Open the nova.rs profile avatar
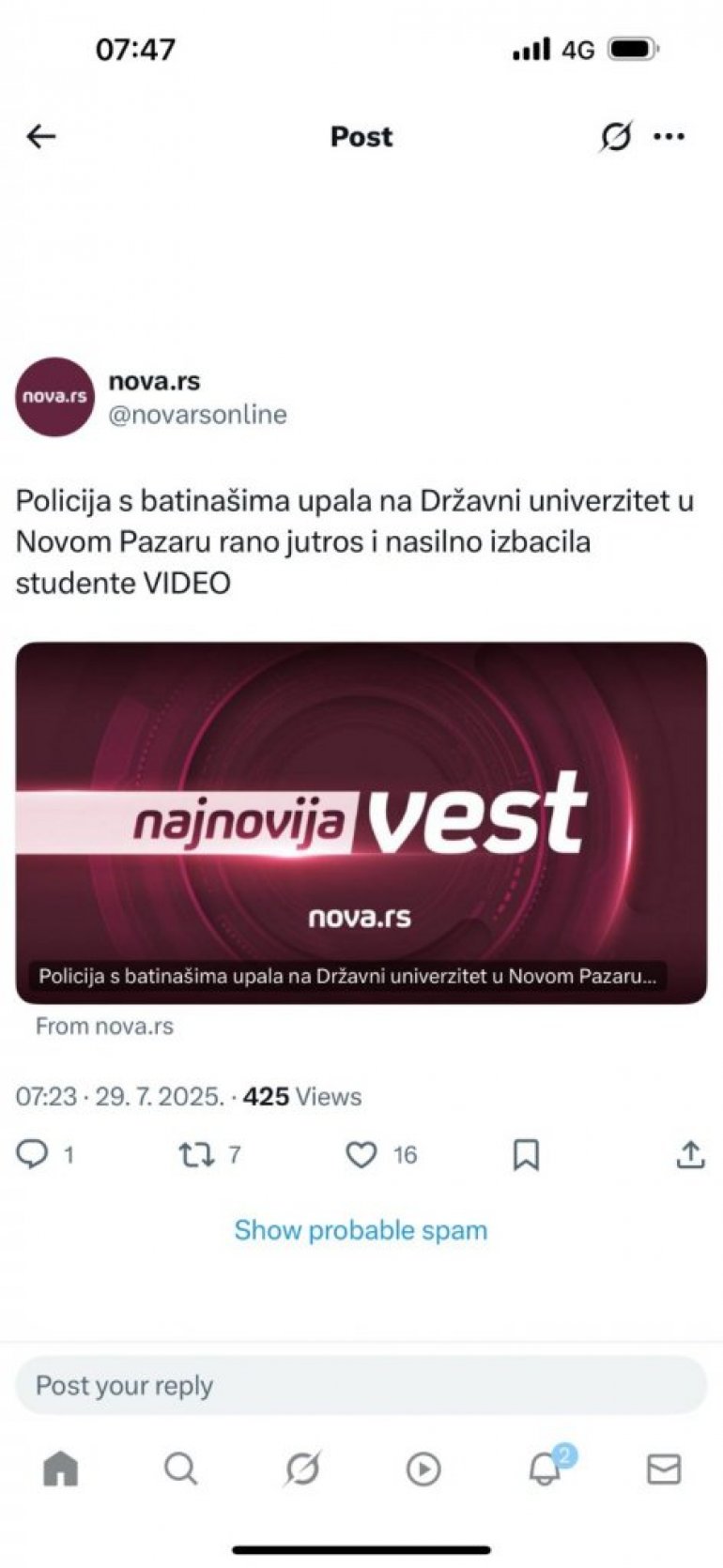723x1568 pixels. click(x=54, y=397)
